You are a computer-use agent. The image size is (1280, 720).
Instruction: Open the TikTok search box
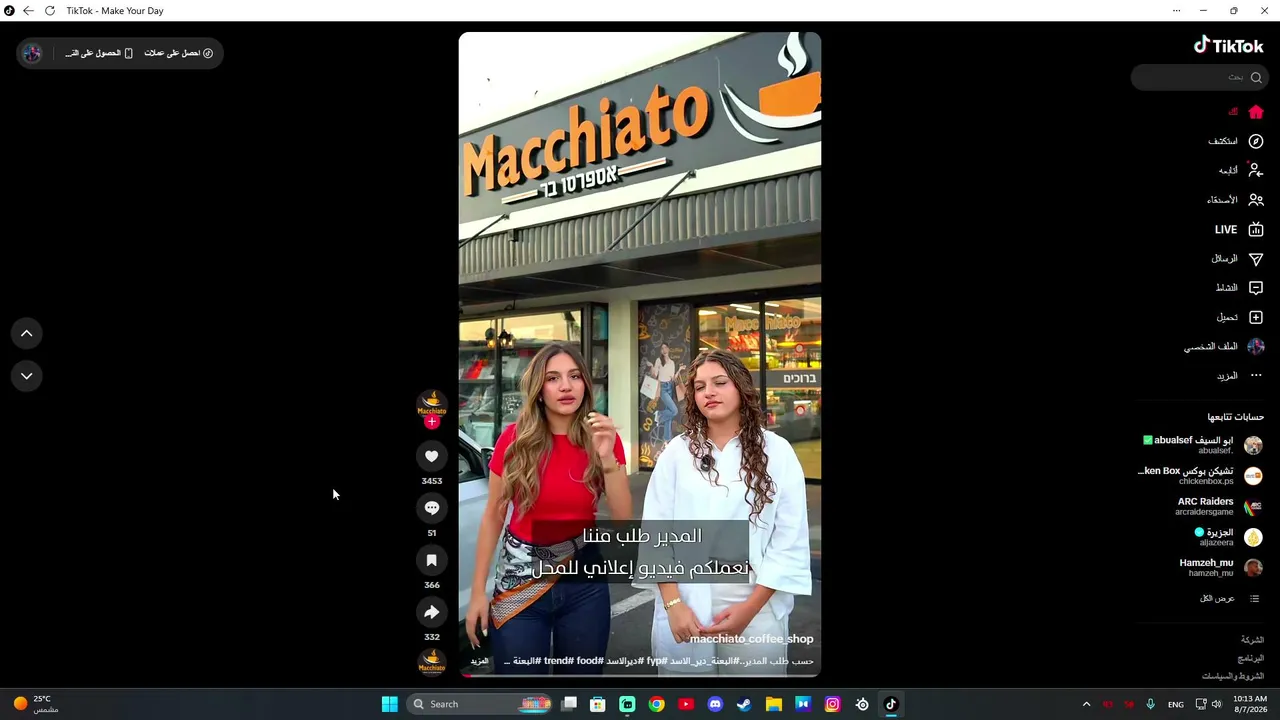[x=1199, y=77]
